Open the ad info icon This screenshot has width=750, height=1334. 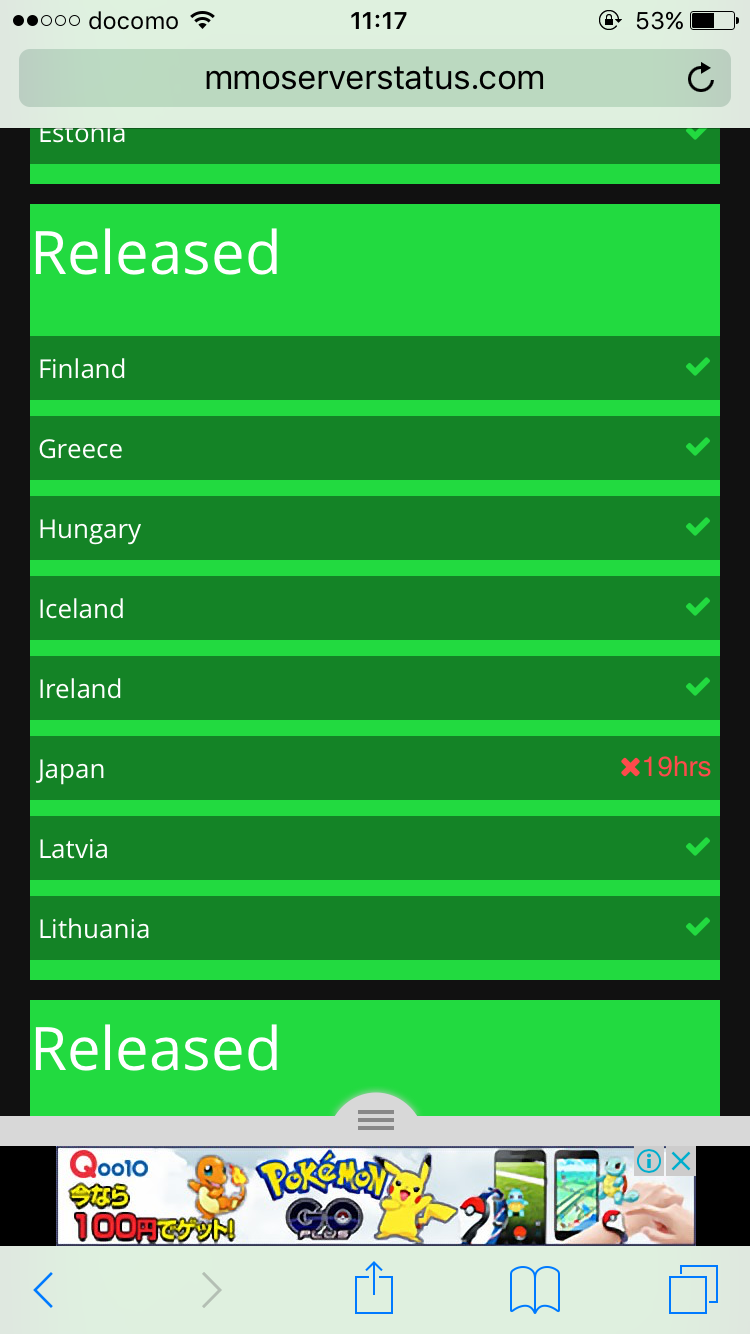[x=650, y=1161]
